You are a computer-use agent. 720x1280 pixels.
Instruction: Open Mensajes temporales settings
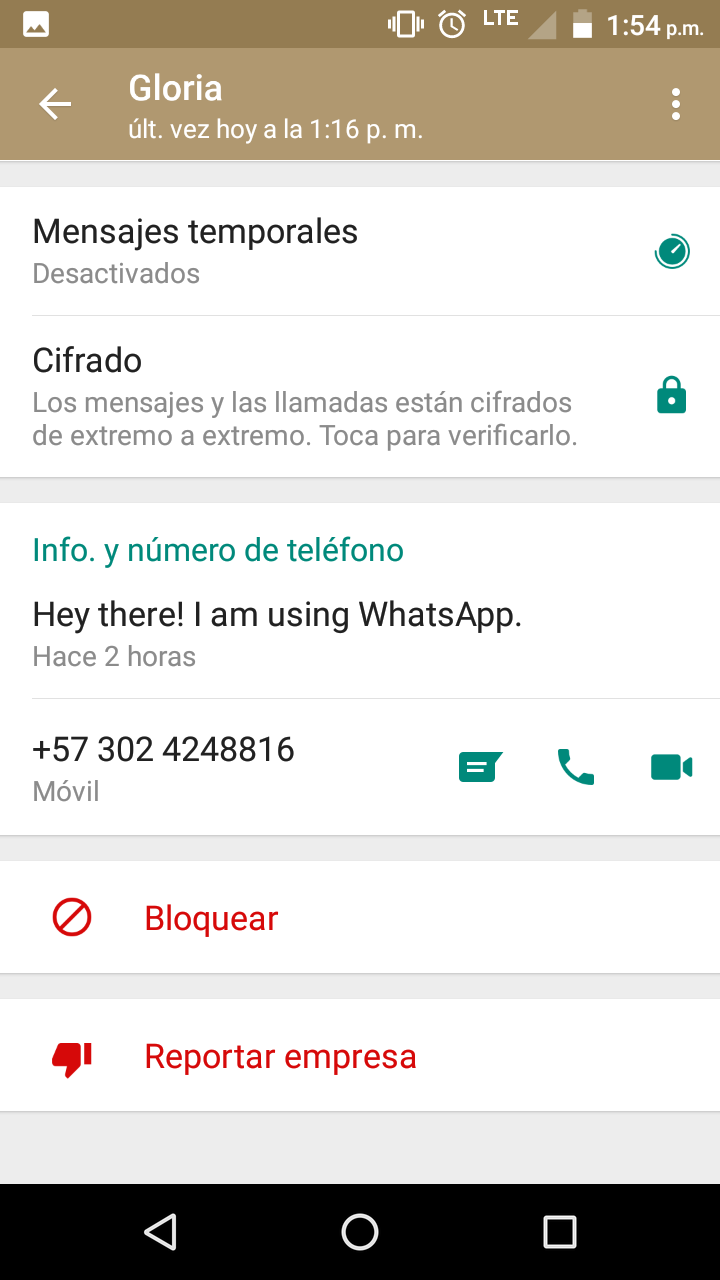click(x=360, y=251)
